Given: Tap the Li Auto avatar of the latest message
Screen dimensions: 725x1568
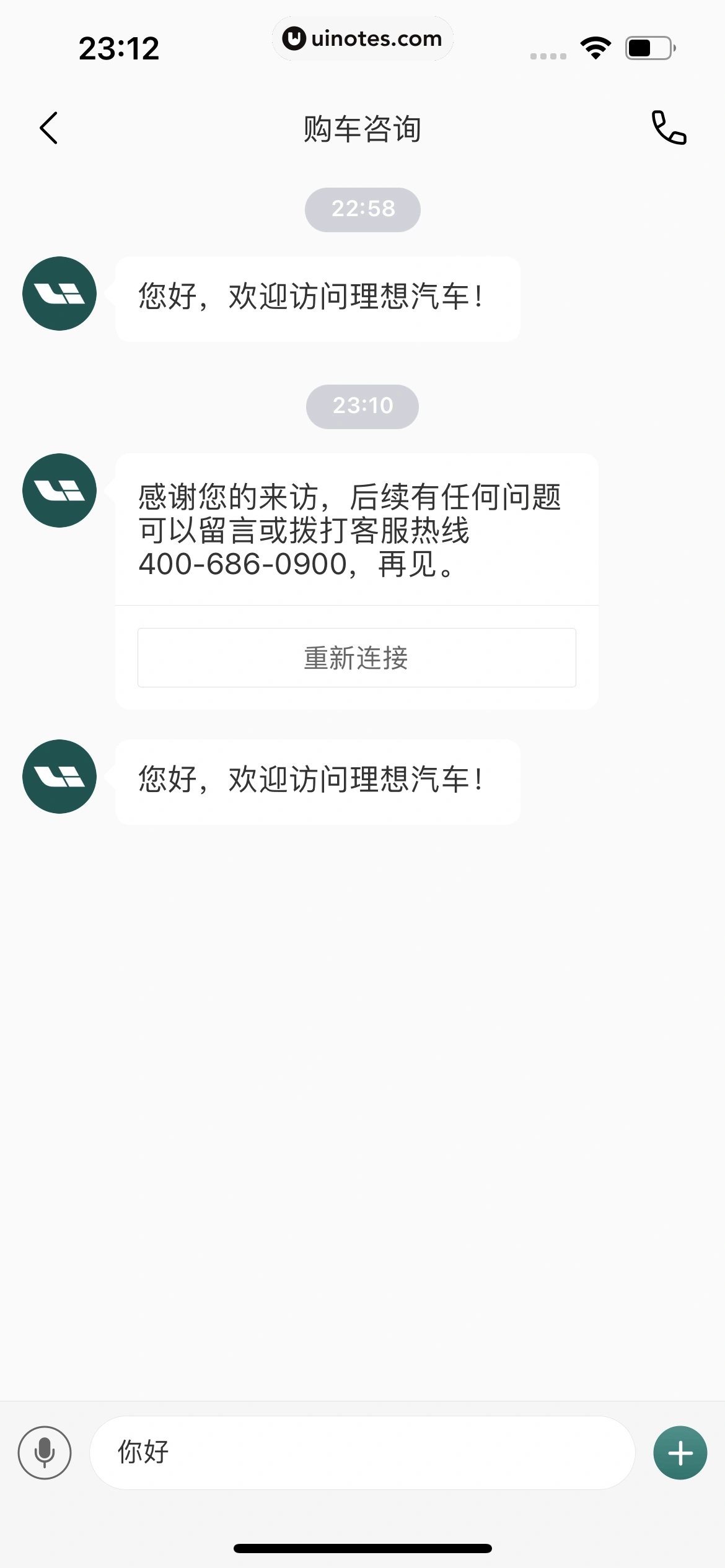Looking at the screenshot, I should pyautogui.click(x=58, y=777).
